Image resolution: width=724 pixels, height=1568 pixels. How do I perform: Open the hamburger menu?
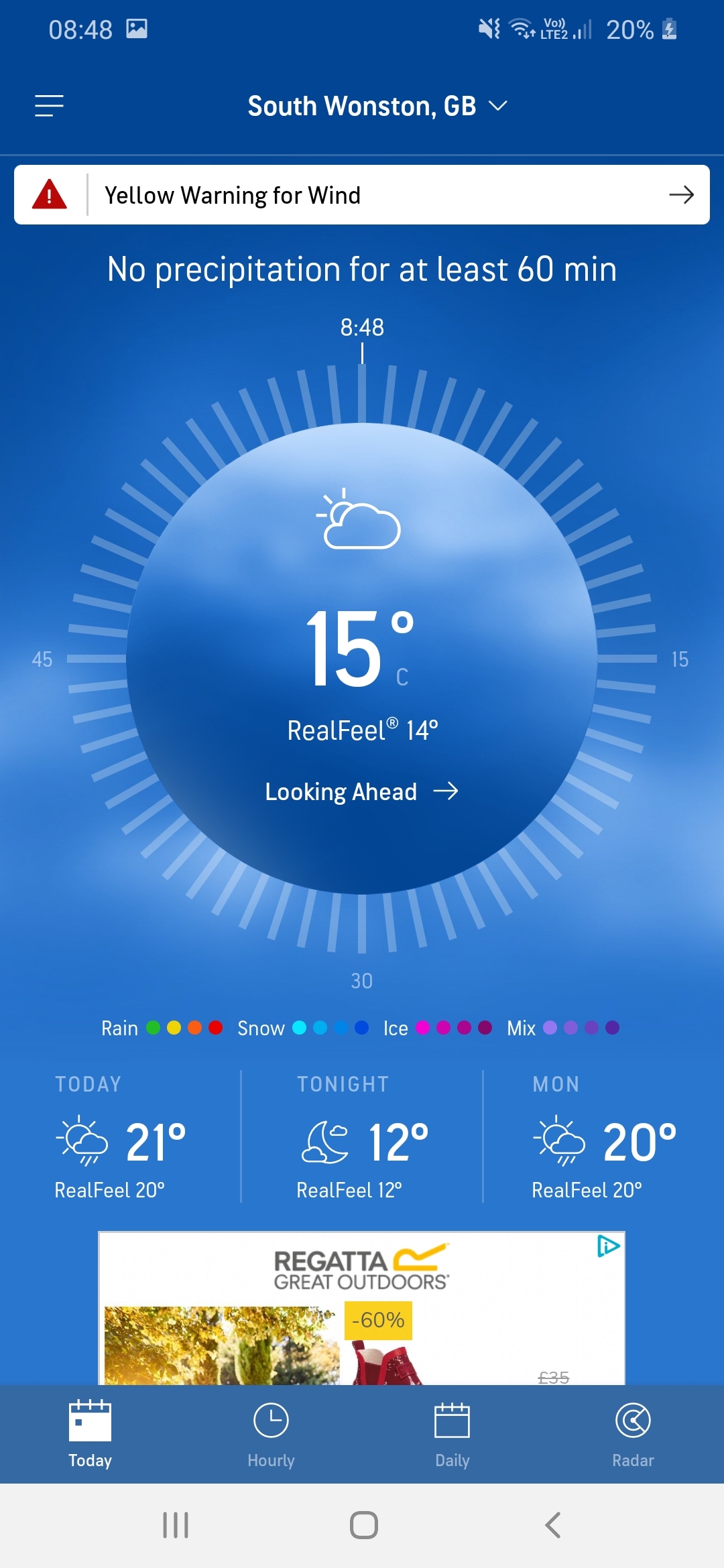click(49, 106)
